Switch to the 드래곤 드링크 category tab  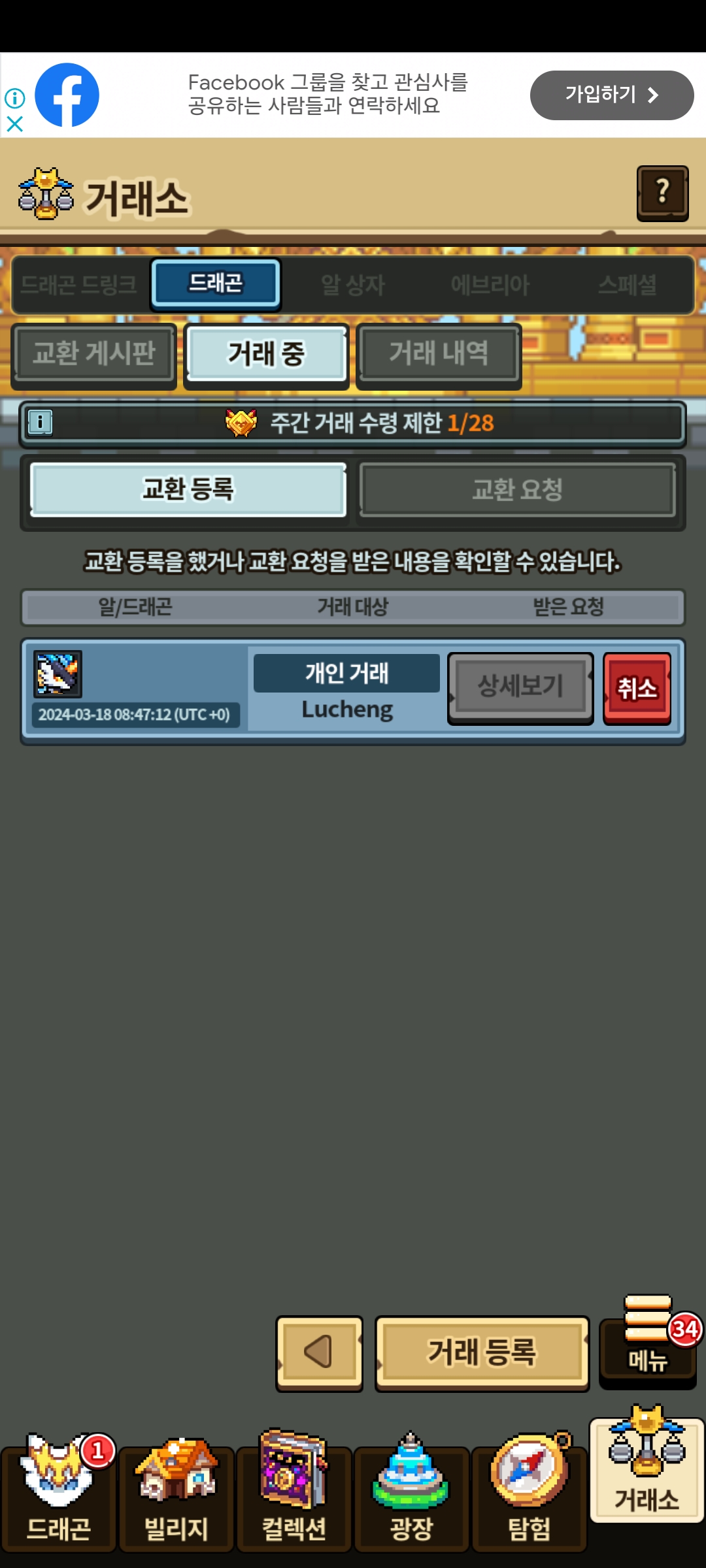[78, 285]
